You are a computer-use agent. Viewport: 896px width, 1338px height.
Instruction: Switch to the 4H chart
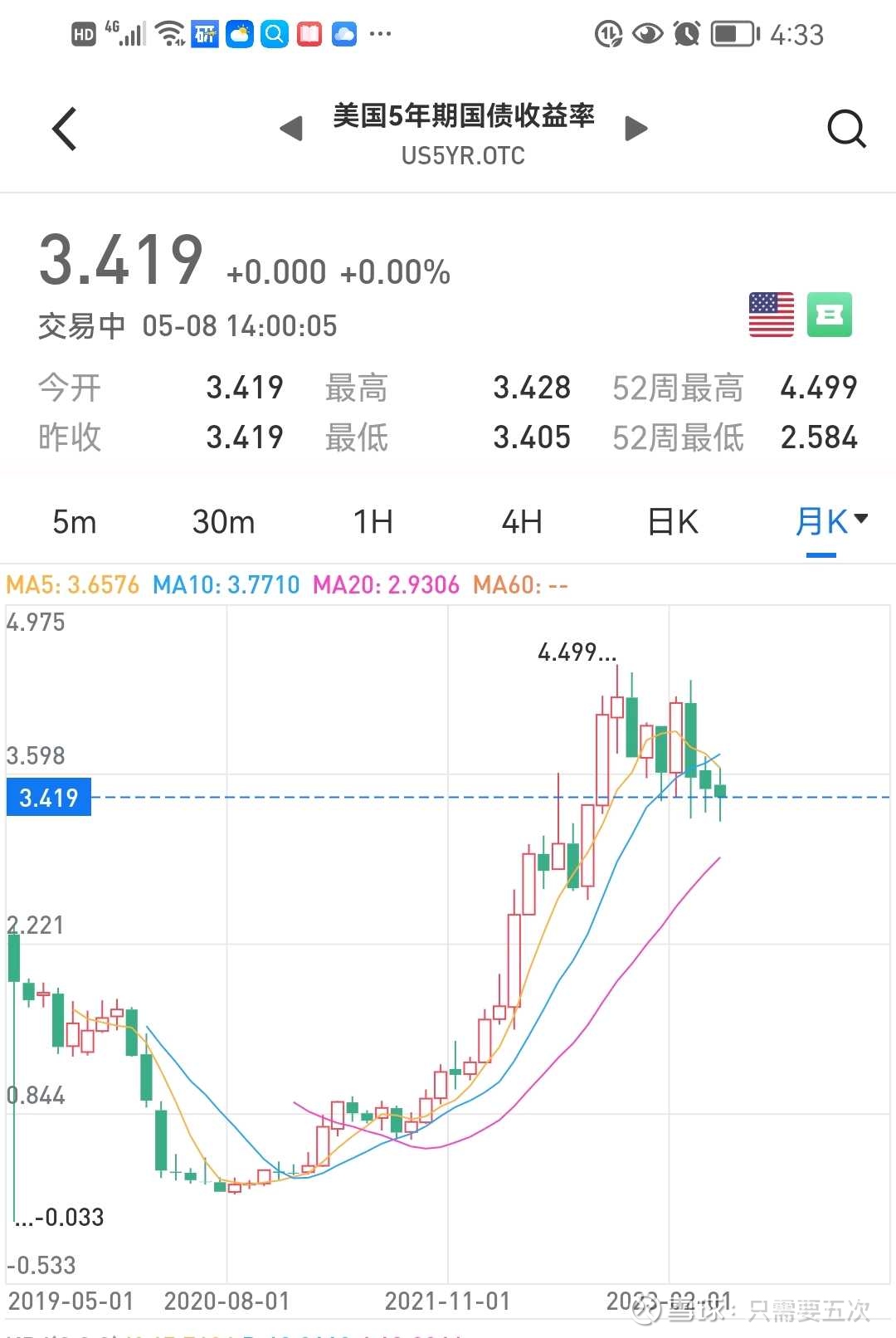pyautogui.click(x=522, y=522)
